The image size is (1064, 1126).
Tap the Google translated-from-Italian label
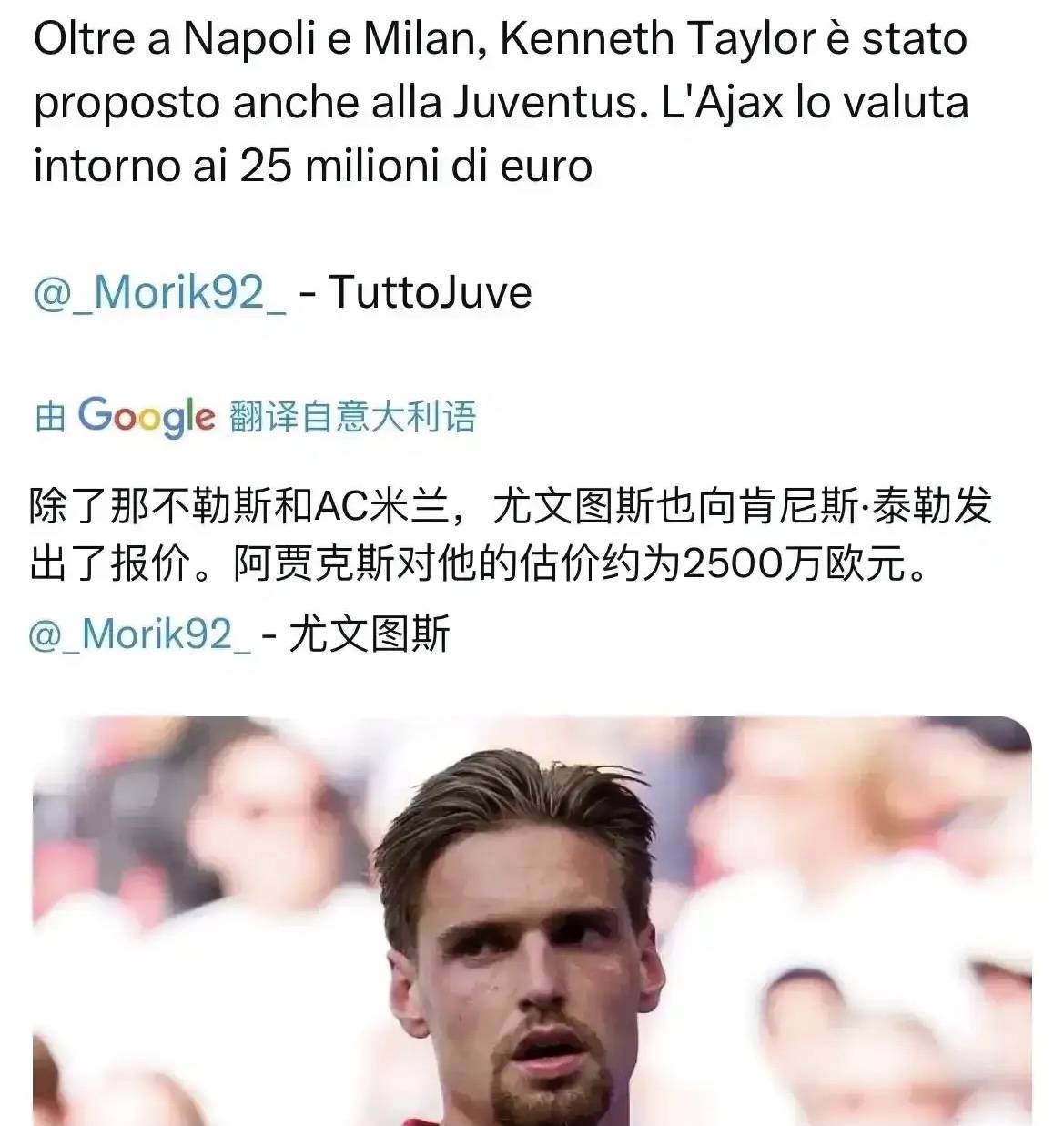pyautogui.click(x=256, y=416)
